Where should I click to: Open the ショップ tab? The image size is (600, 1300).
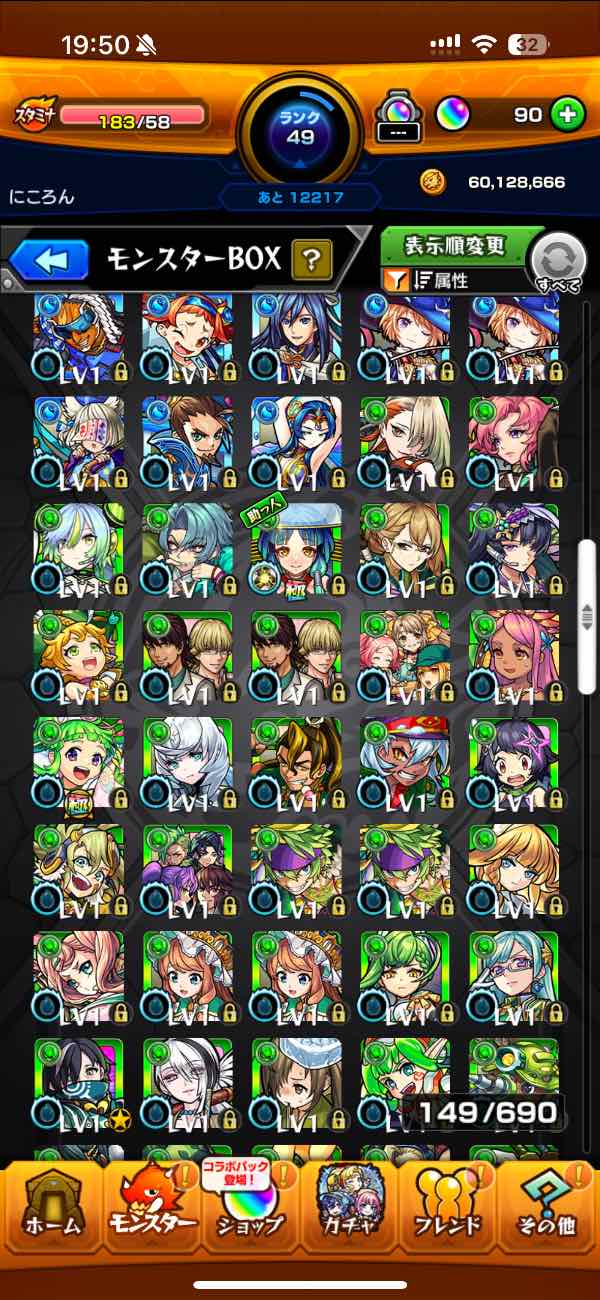[250, 1207]
